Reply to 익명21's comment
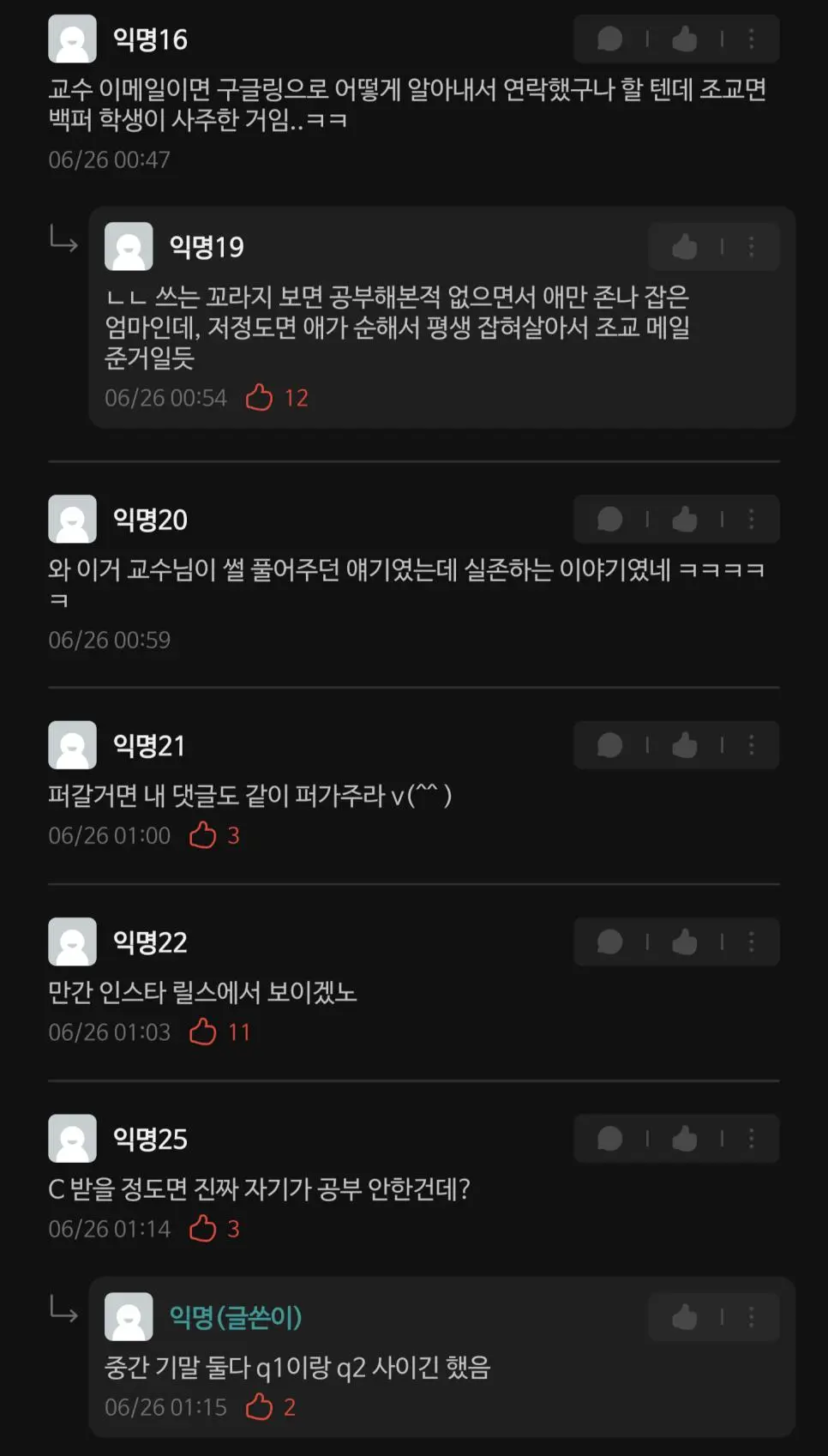 (609, 745)
